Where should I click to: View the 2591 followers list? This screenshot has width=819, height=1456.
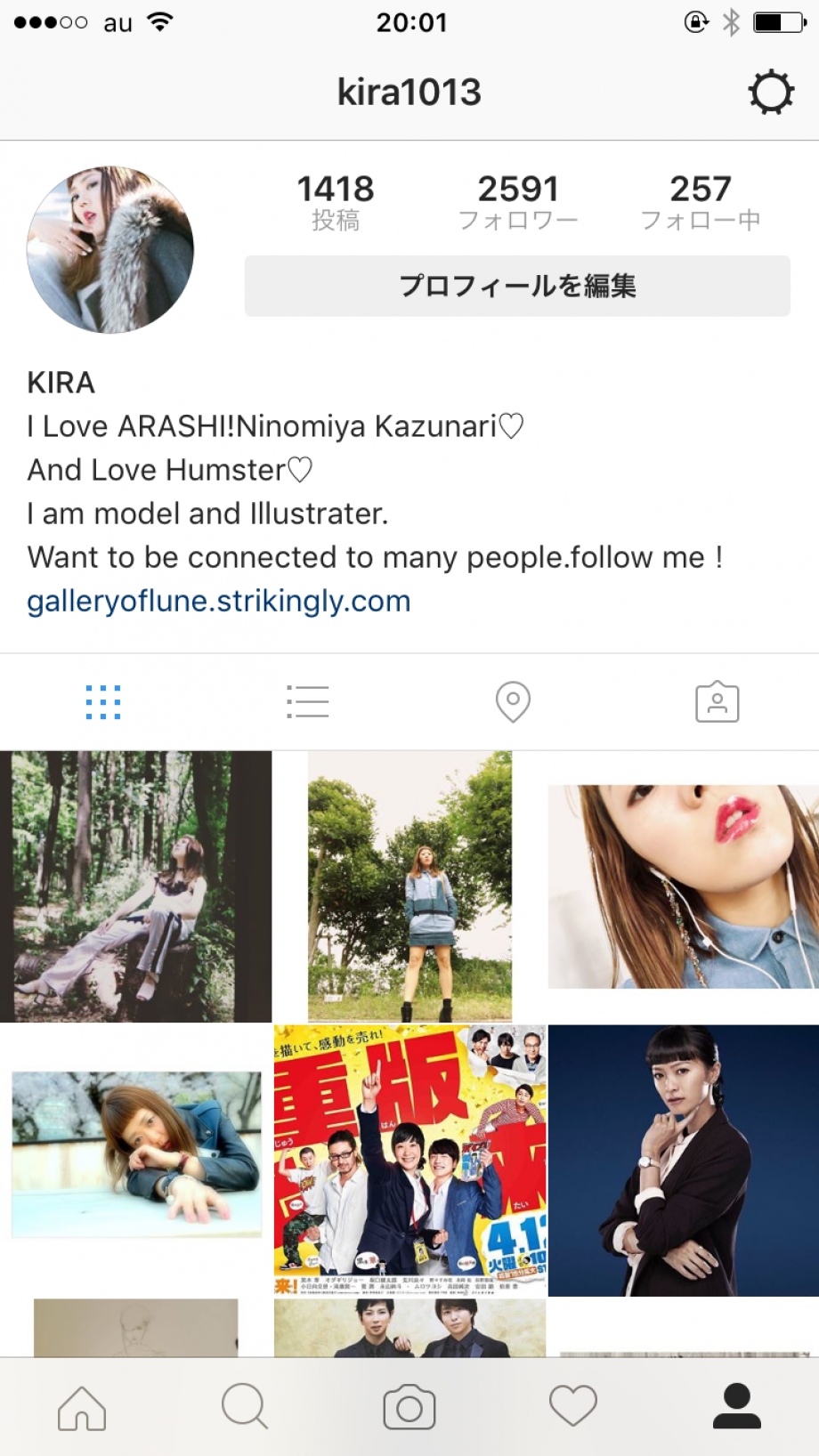coord(518,202)
